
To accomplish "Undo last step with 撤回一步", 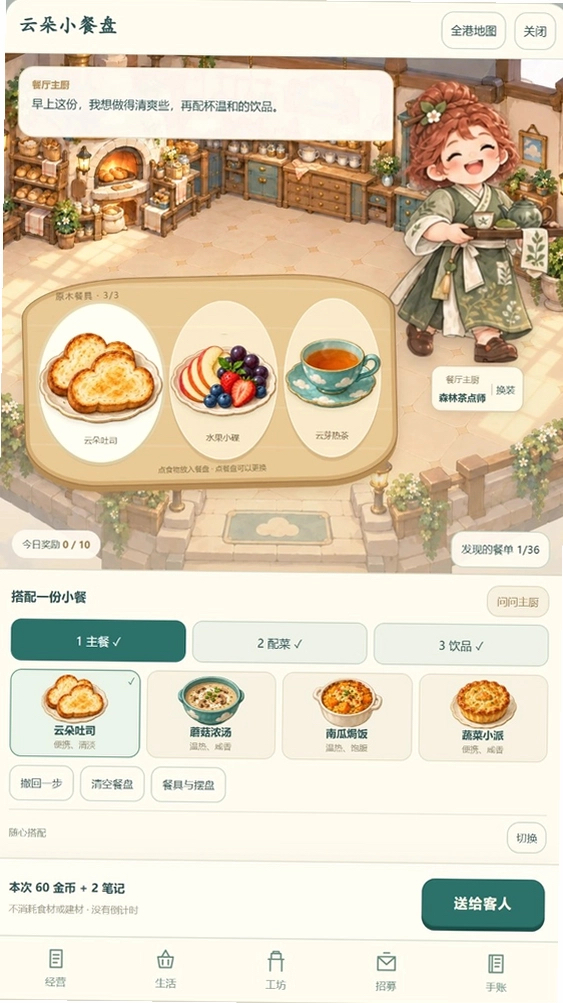I will [42, 783].
